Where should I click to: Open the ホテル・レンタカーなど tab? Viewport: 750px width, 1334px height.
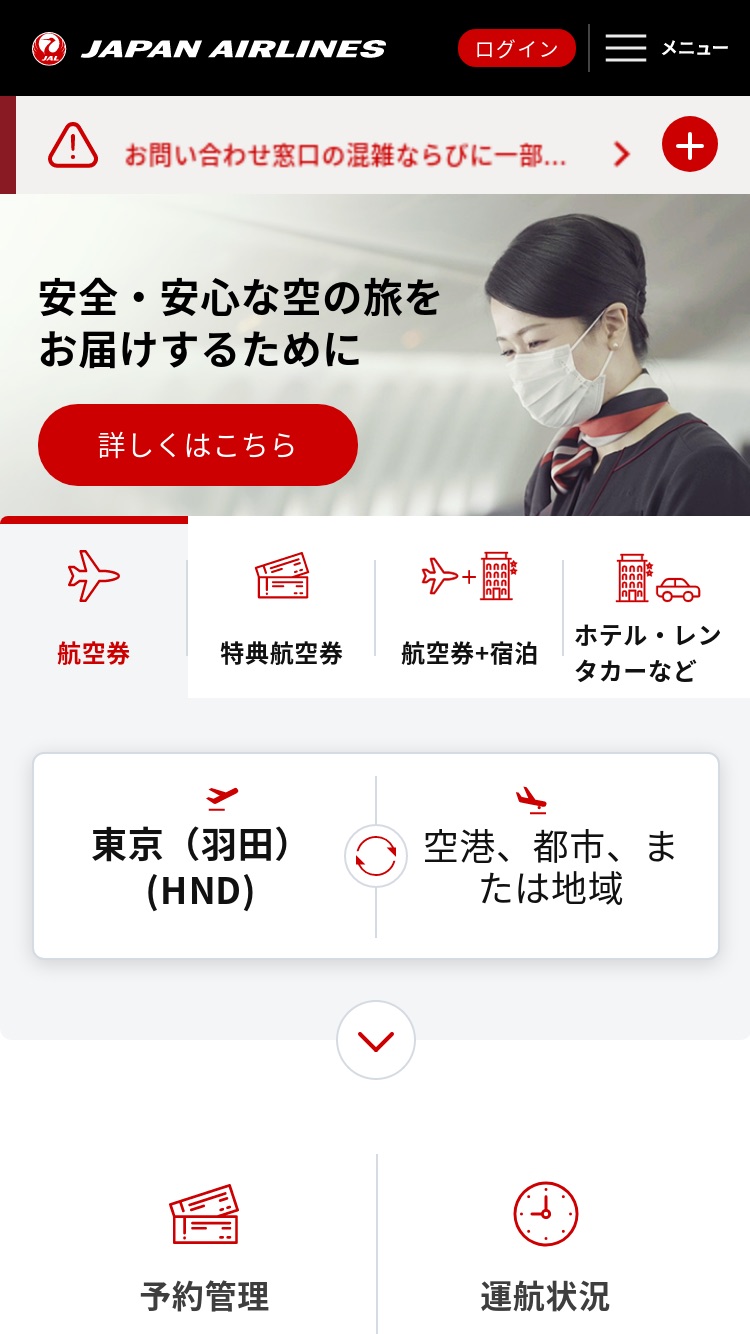pos(656,607)
